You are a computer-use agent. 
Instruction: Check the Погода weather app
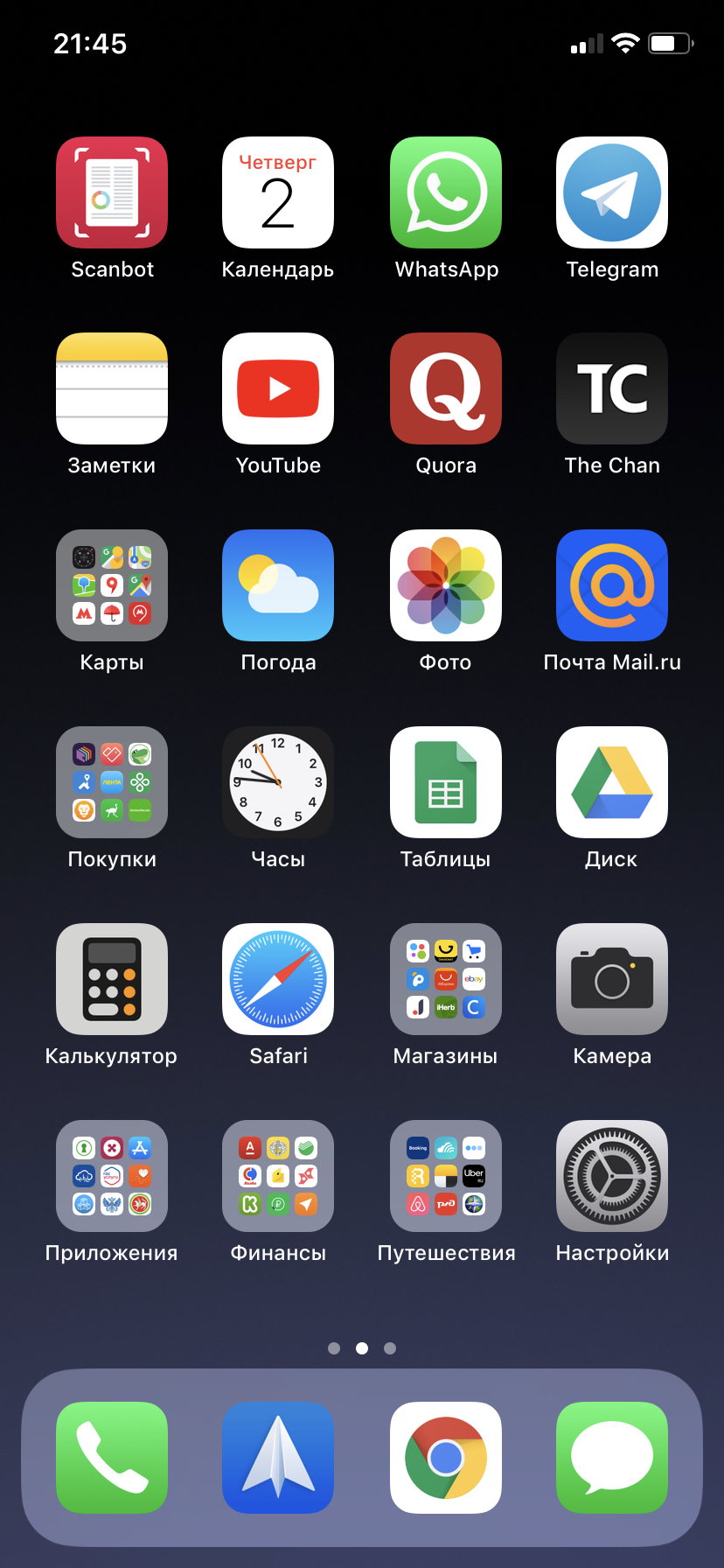click(278, 585)
